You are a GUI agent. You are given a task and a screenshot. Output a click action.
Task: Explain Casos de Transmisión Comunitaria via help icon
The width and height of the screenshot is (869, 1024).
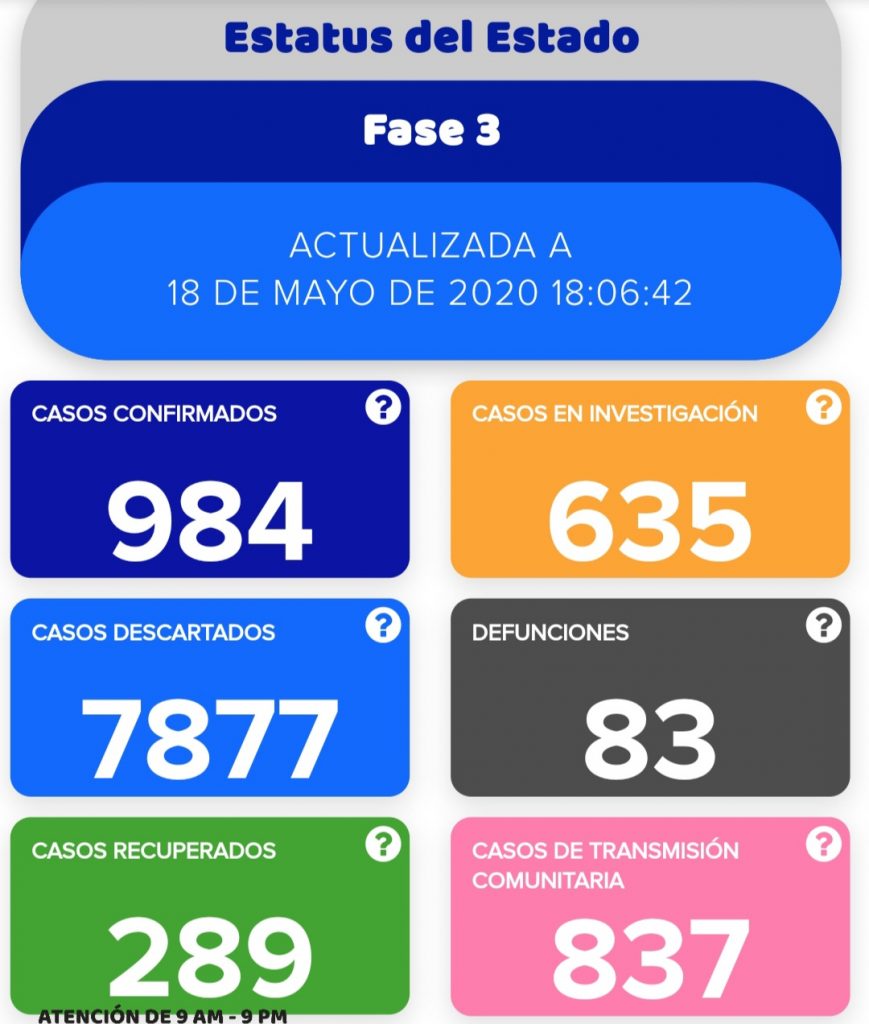coord(823,845)
